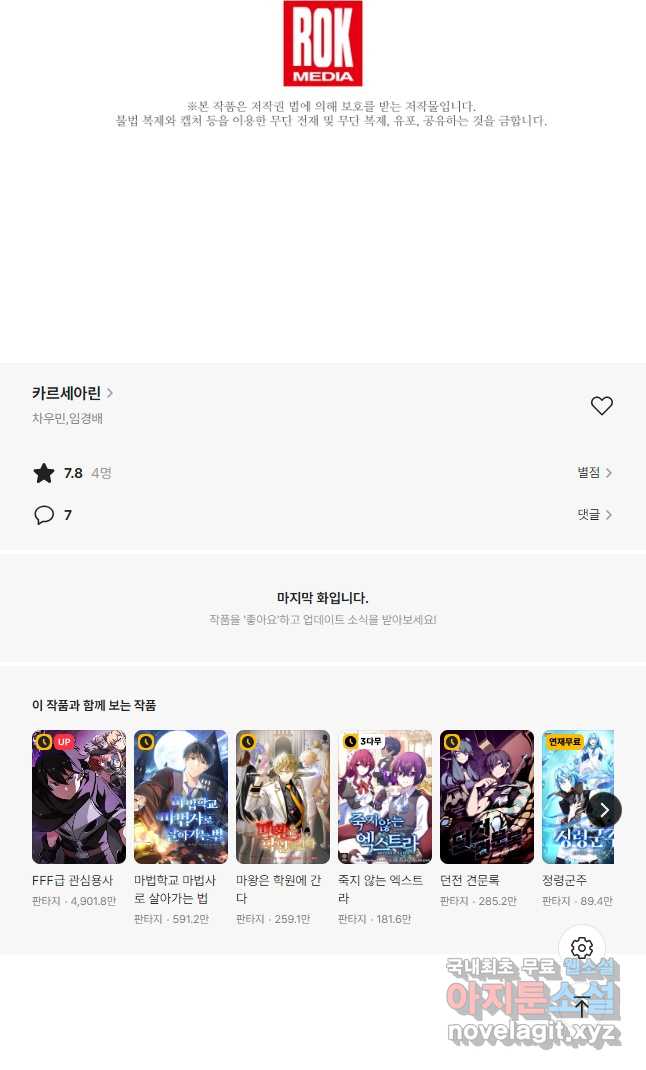The image size is (646, 1070).
Task: Open FFF급 관심용사 from related works
Action: (x=79, y=797)
